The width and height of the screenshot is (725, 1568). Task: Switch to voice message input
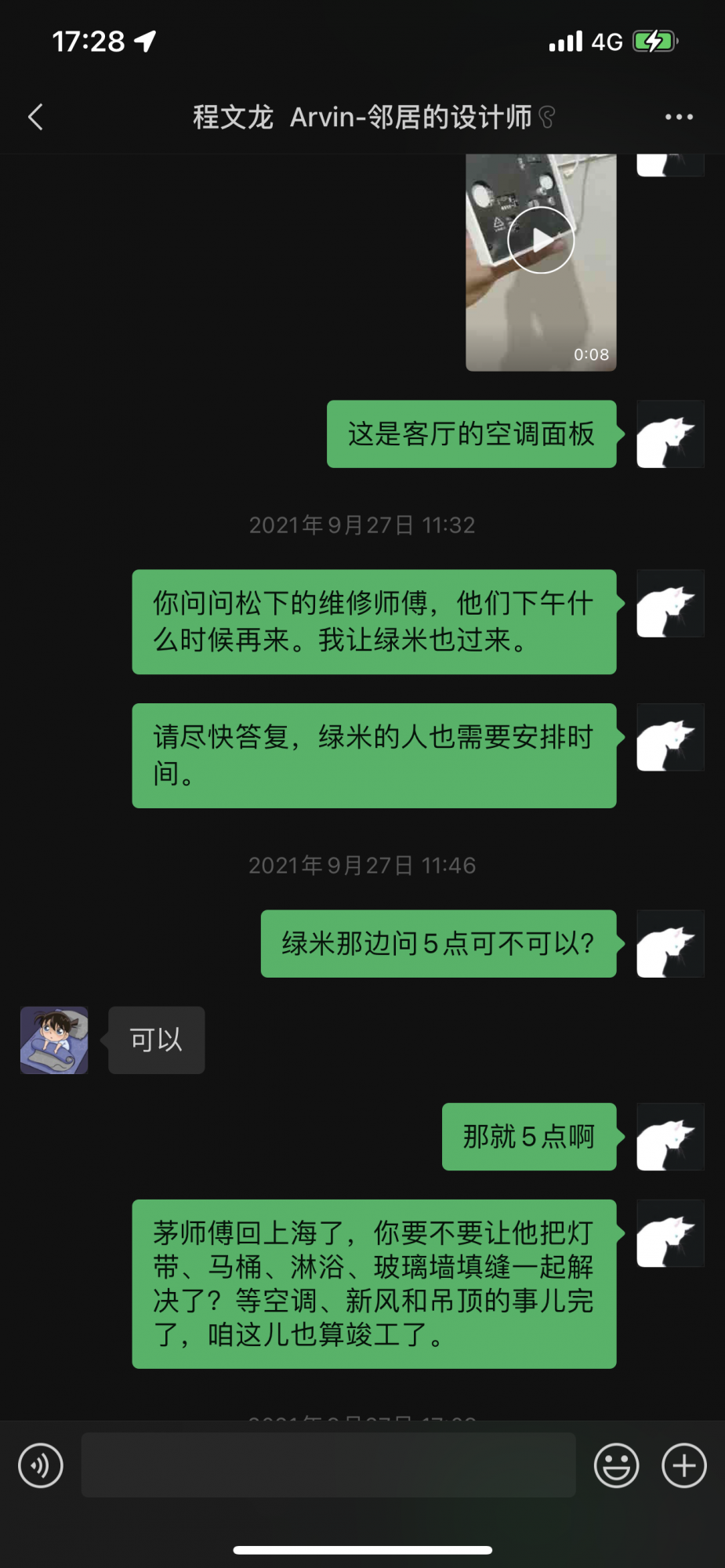coord(41,1465)
